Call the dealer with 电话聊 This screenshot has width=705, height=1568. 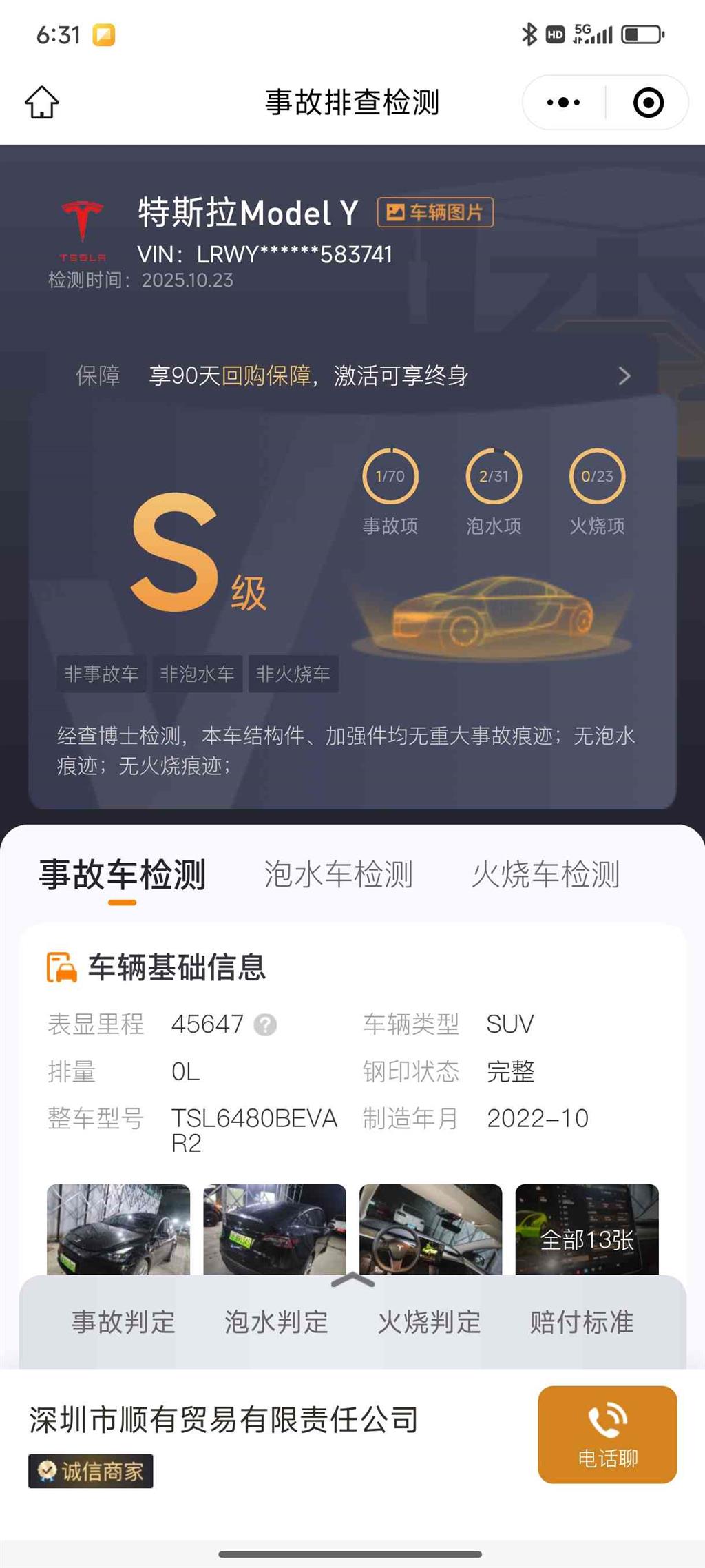607,1434
